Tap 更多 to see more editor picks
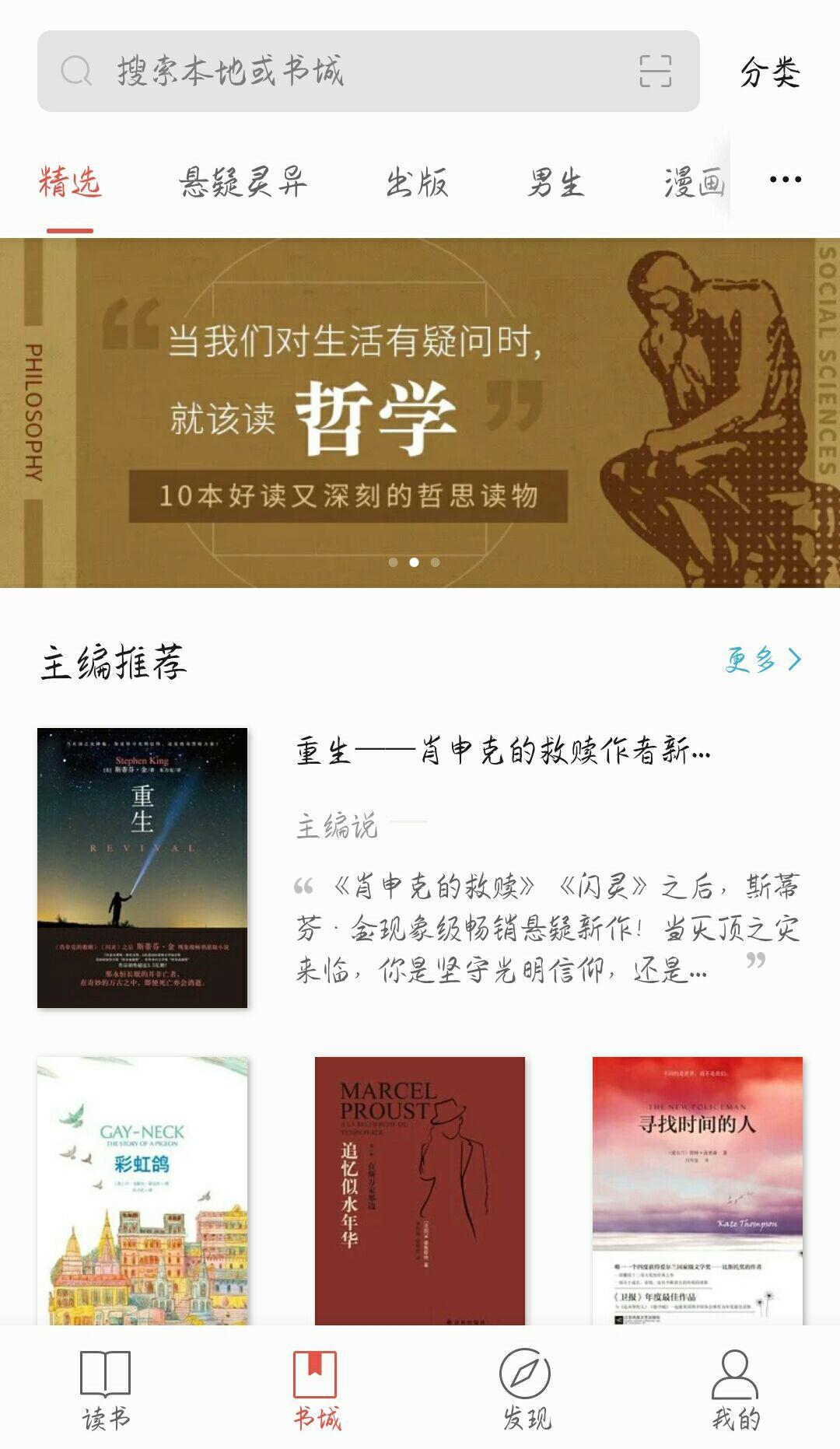The height and width of the screenshot is (1449, 840). click(763, 660)
